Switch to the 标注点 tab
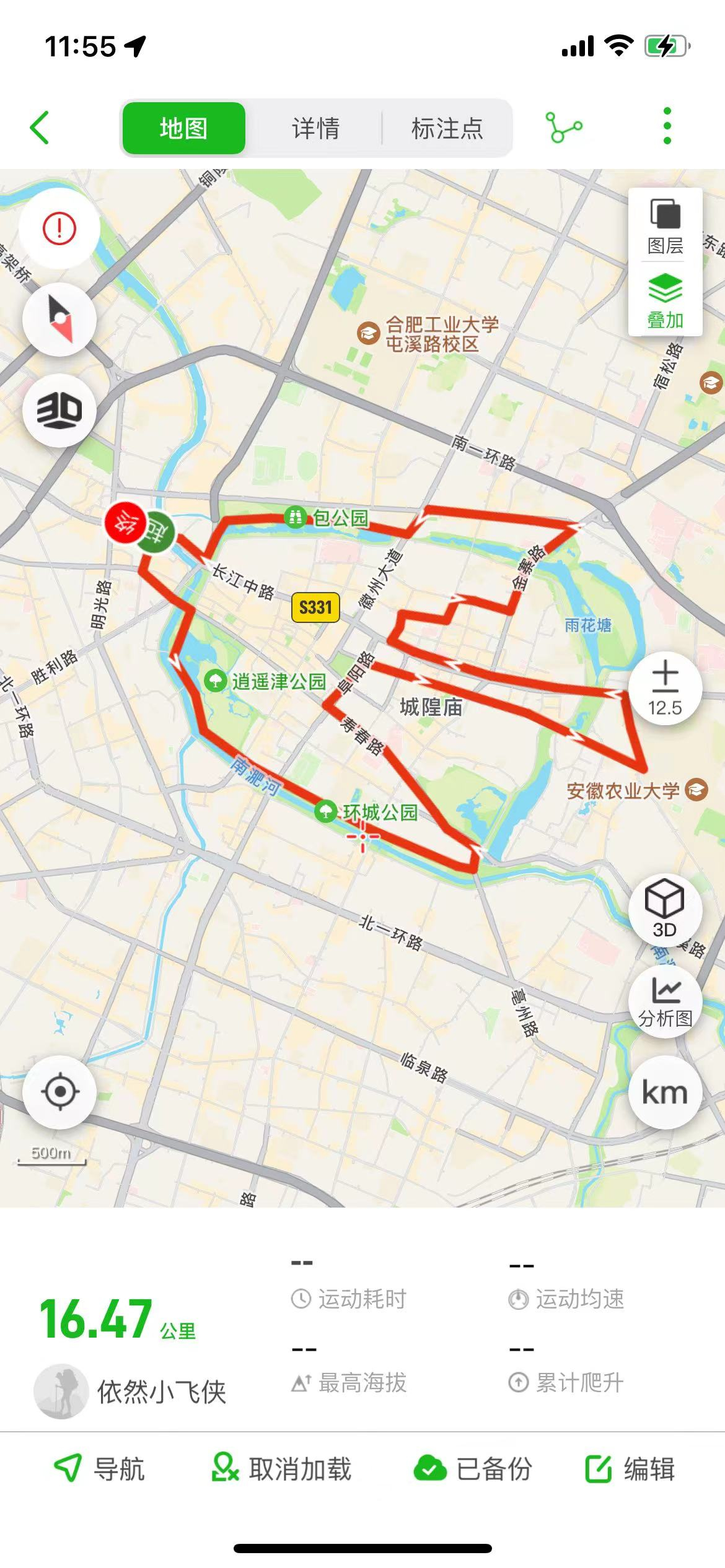Screen dimensions: 725x1568 coord(447,128)
